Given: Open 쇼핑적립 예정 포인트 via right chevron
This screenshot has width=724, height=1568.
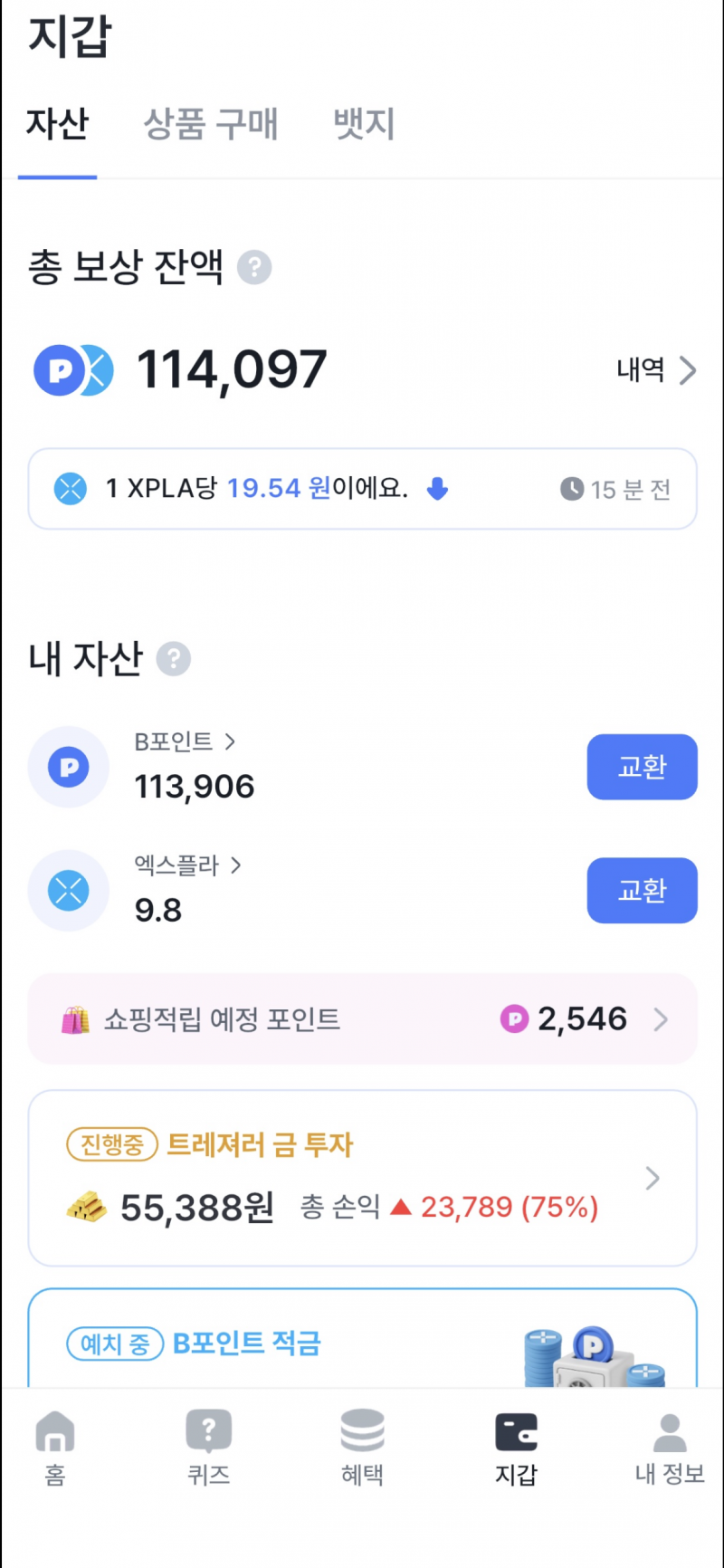Looking at the screenshot, I should 662,1019.
